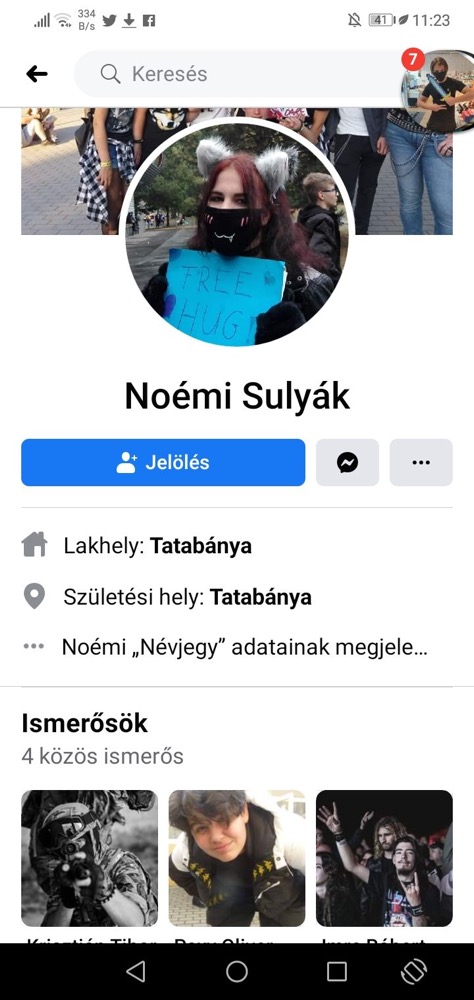
Task: Message Noémi via the Messenger button
Action: coord(347,462)
